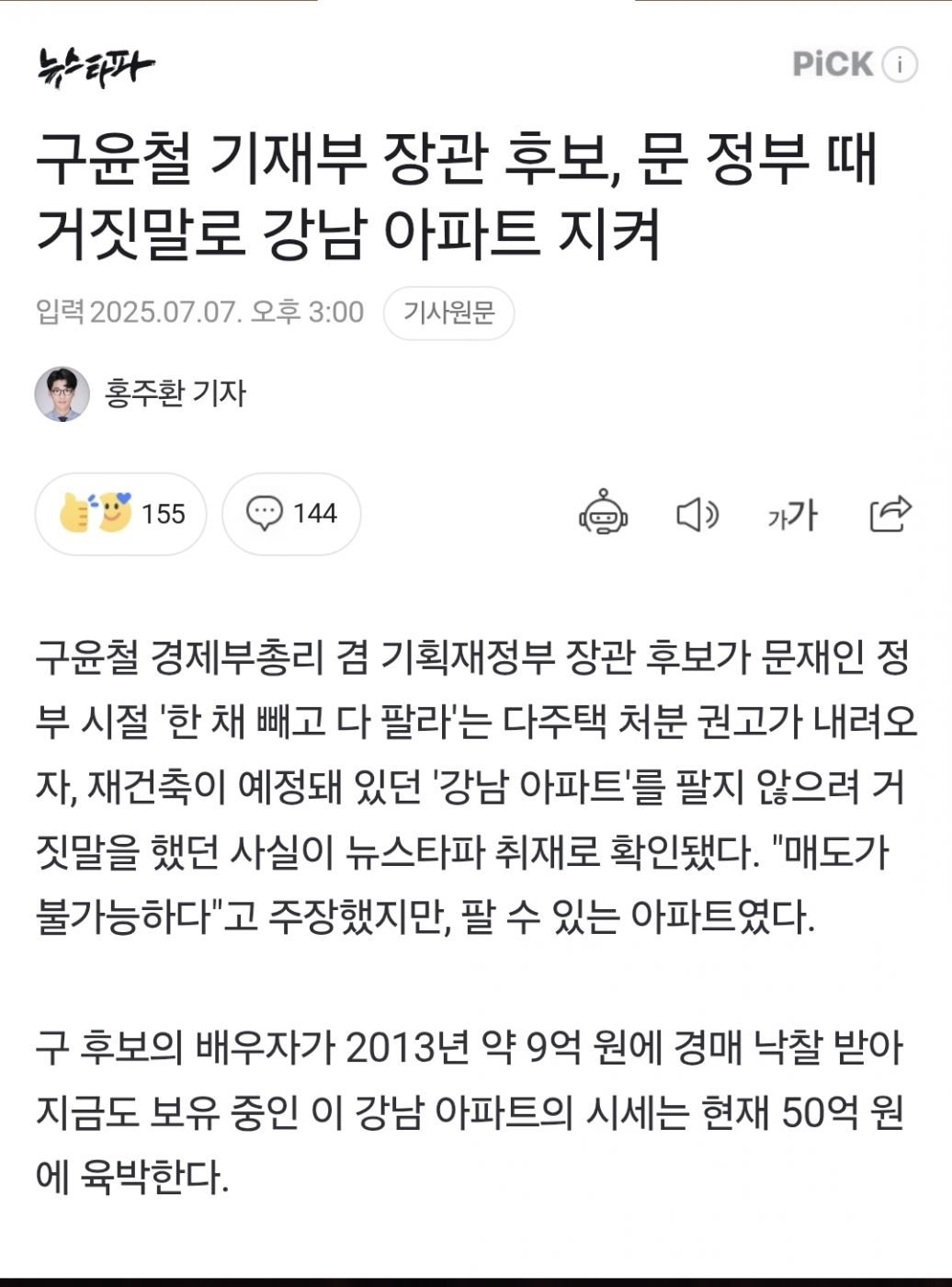Open the 뉴스타파 publisher page

96,66
